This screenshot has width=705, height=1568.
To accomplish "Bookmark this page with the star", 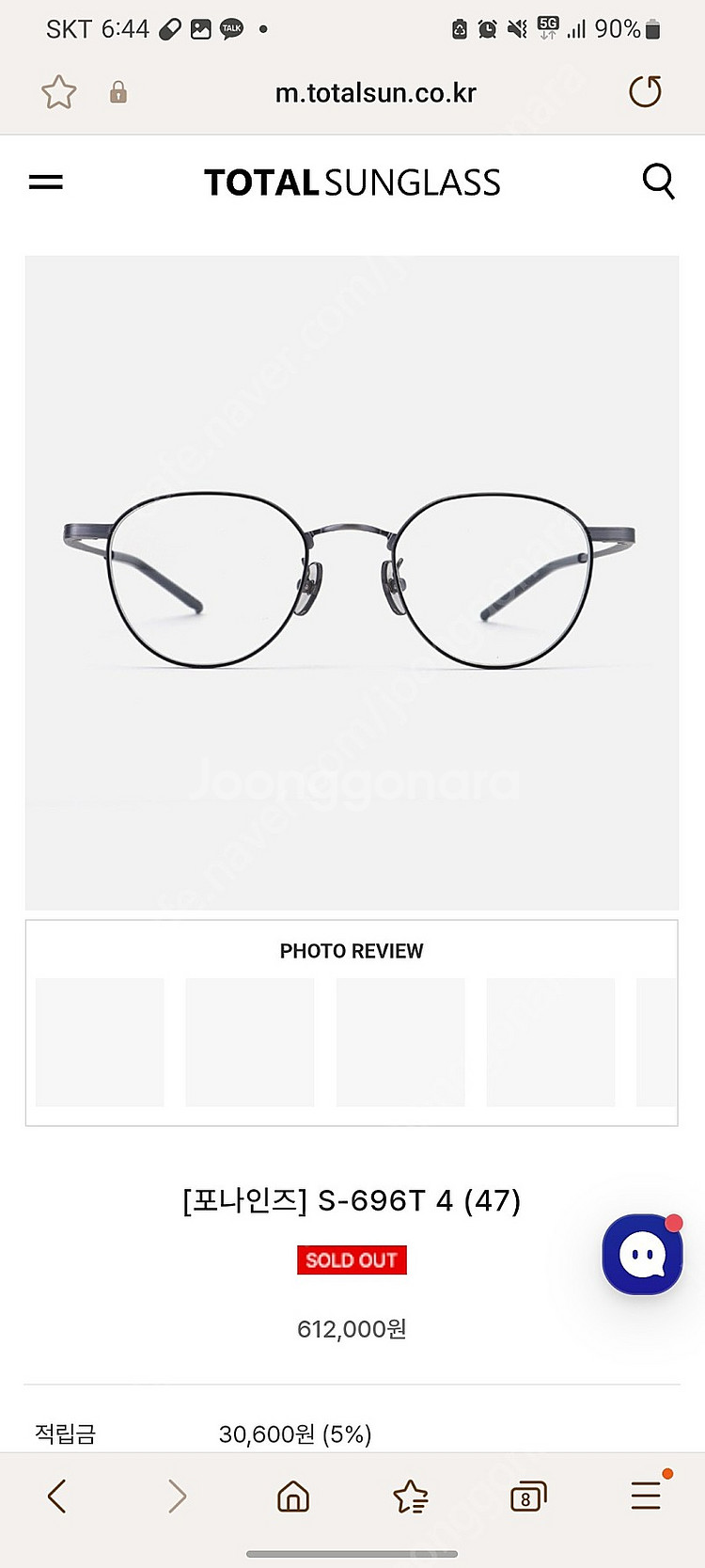I will point(58,92).
